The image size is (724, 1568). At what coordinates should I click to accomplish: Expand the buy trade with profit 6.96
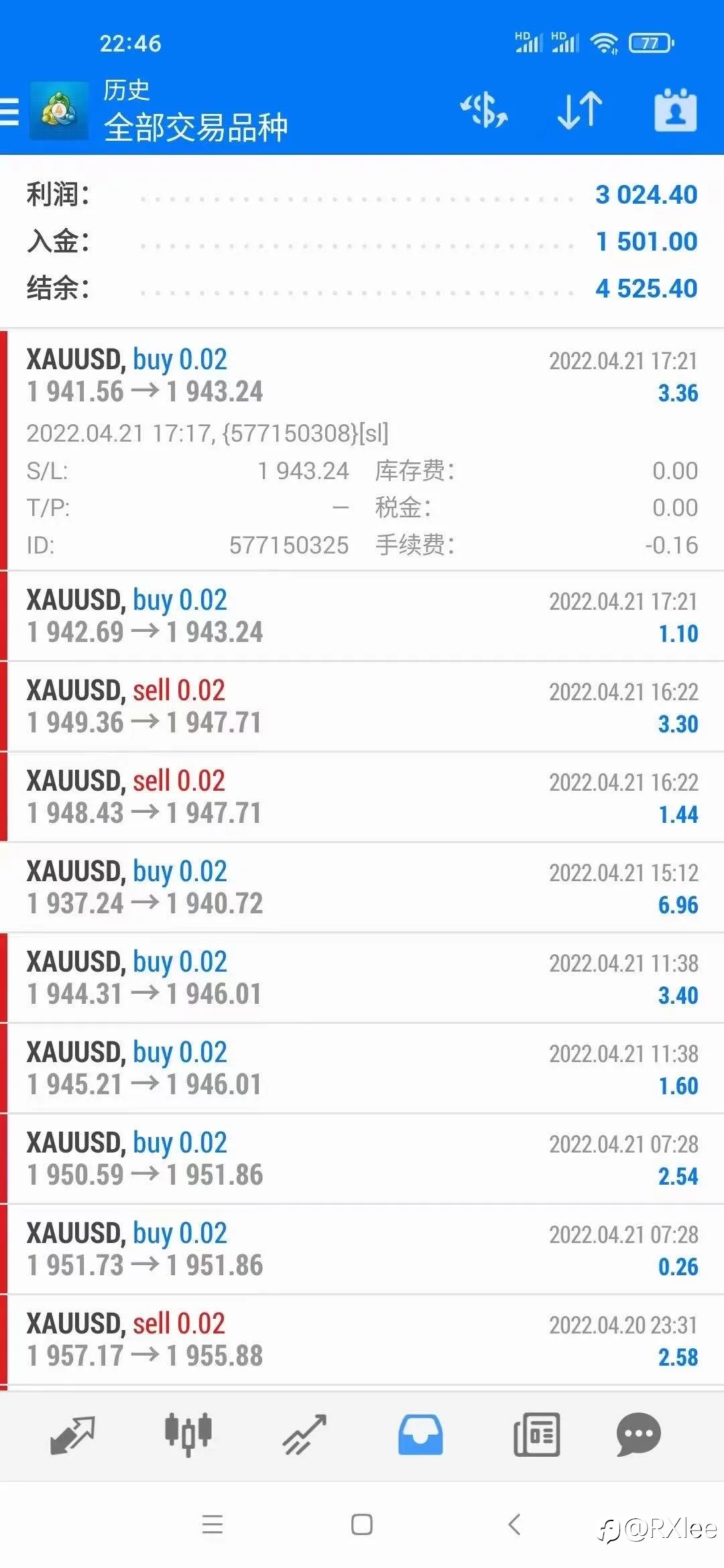362,887
